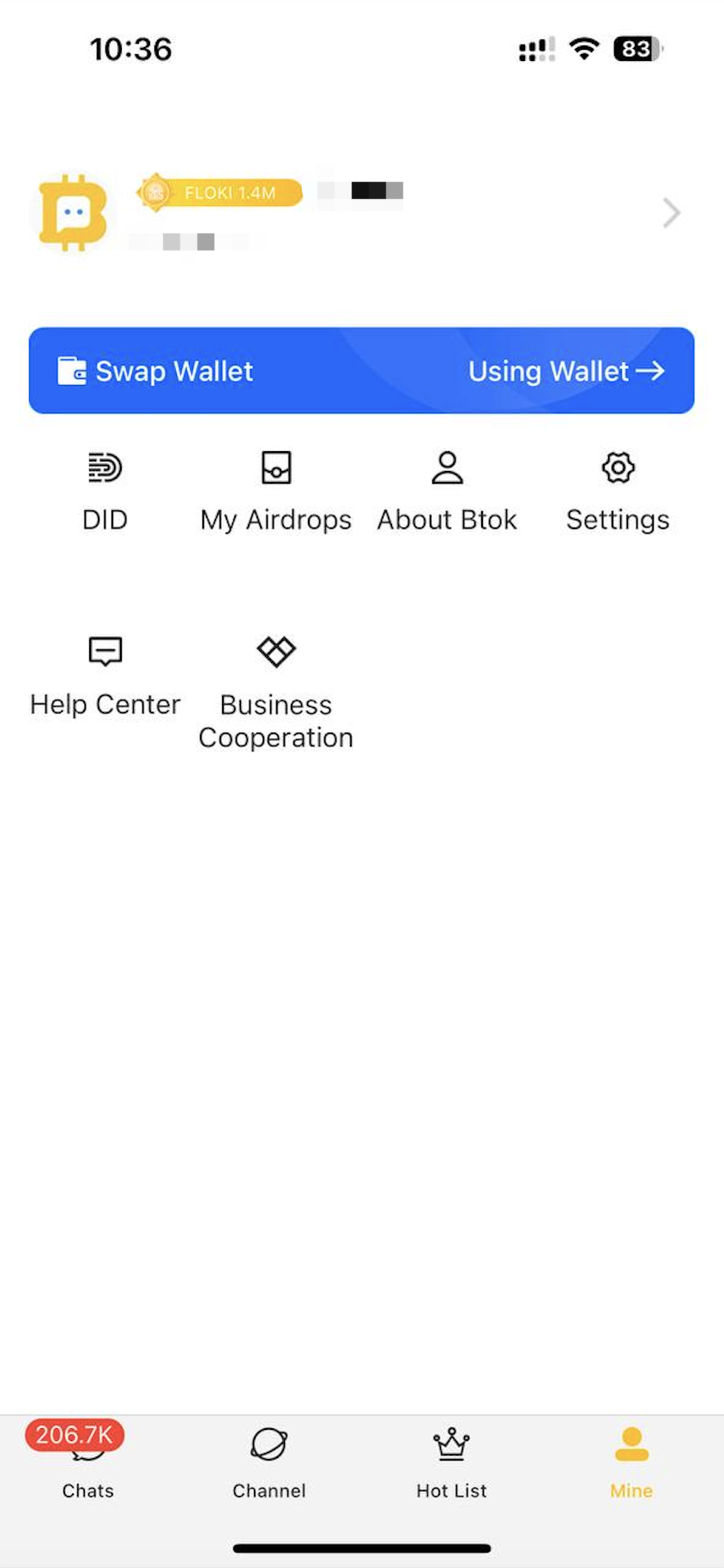The width and height of the screenshot is (724, 1568).
Task: Open About Btok
Action: 447,491
